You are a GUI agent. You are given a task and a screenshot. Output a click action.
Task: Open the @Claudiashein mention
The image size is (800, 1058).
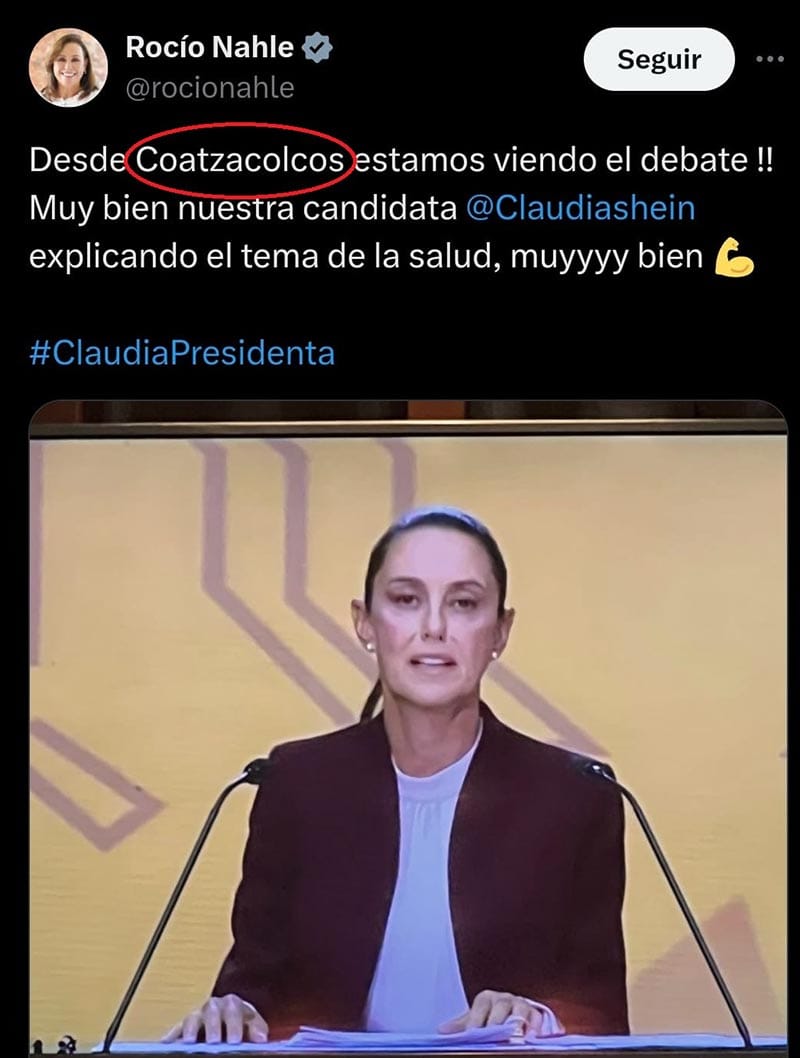click(580, 209)
